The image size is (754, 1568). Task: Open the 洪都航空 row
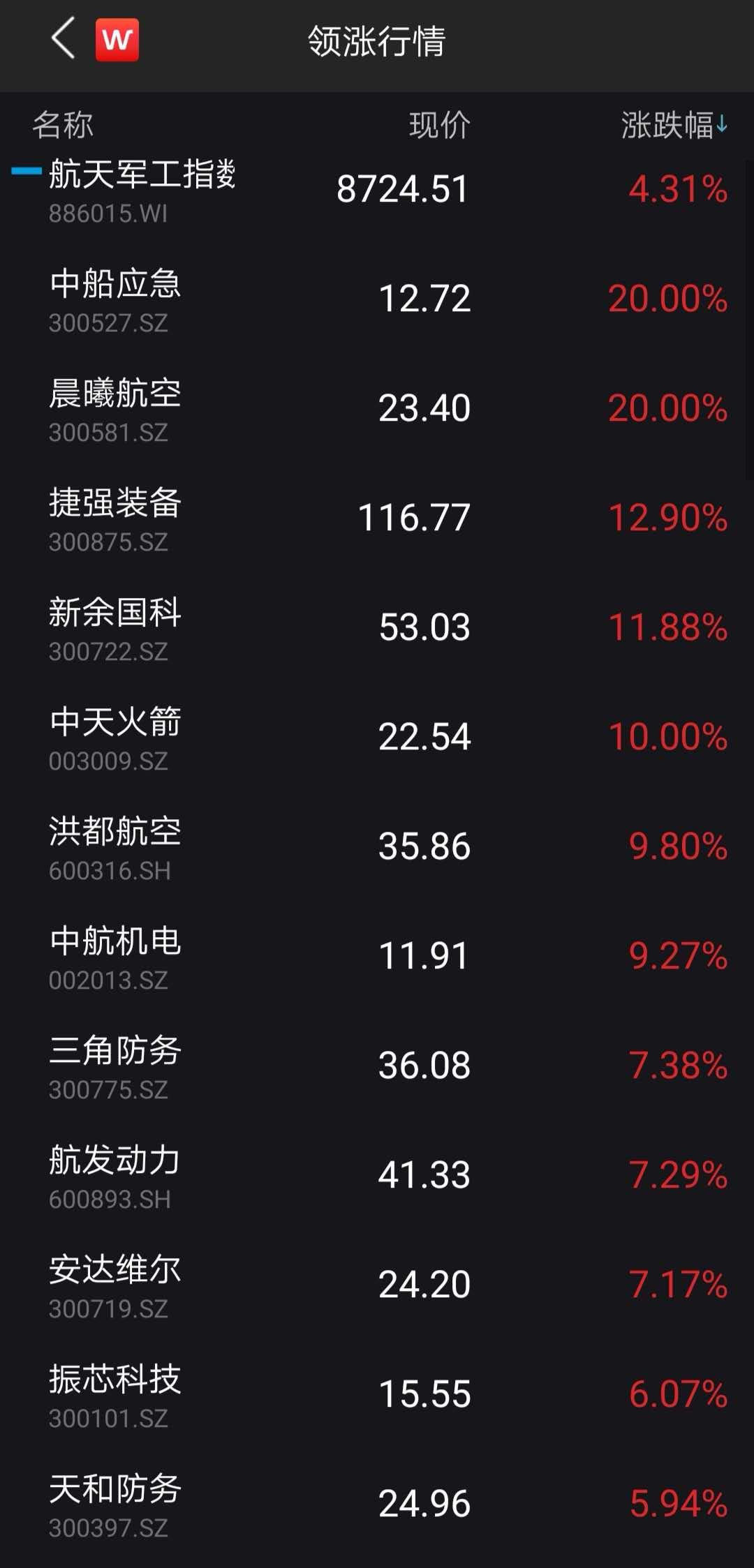377,847
